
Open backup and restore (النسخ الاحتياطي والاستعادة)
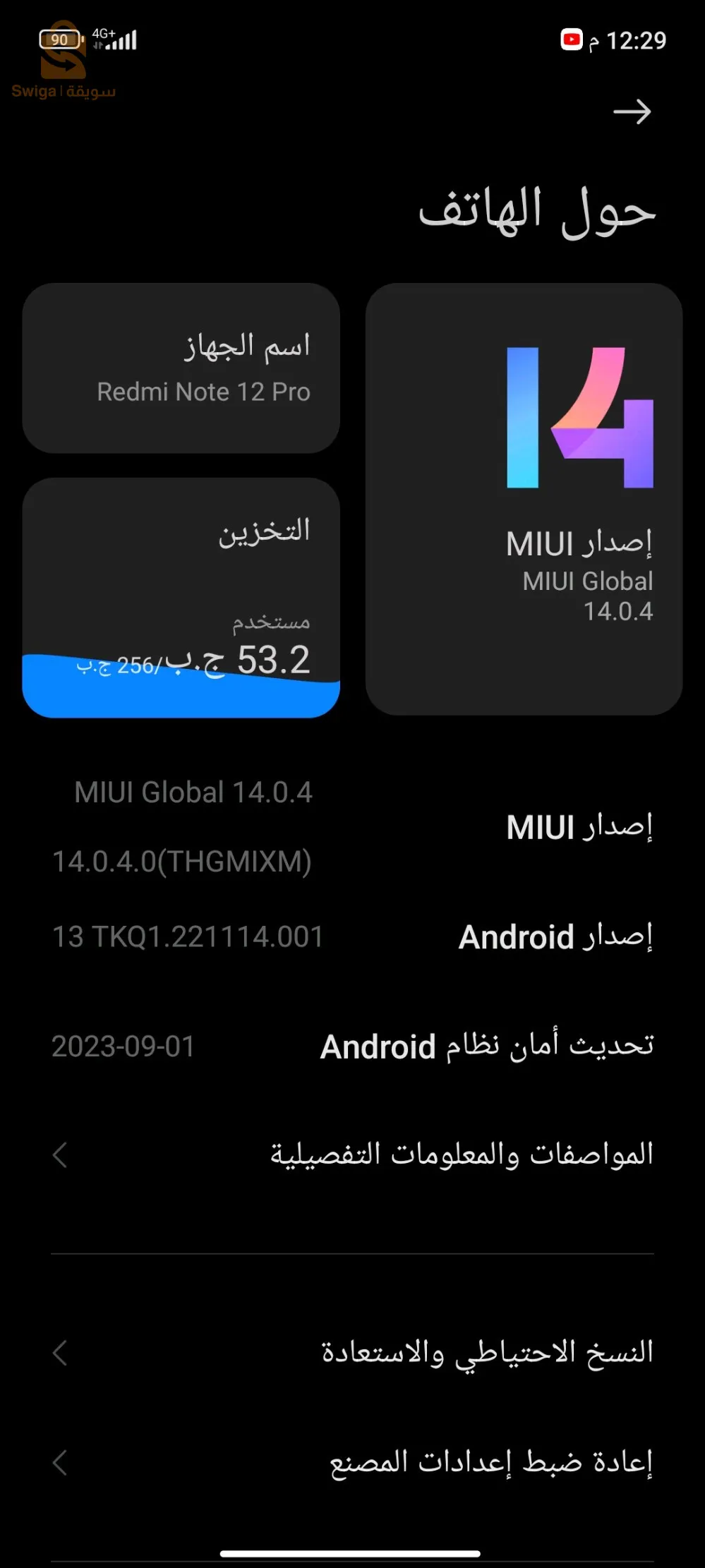[x=352, y=1353]
